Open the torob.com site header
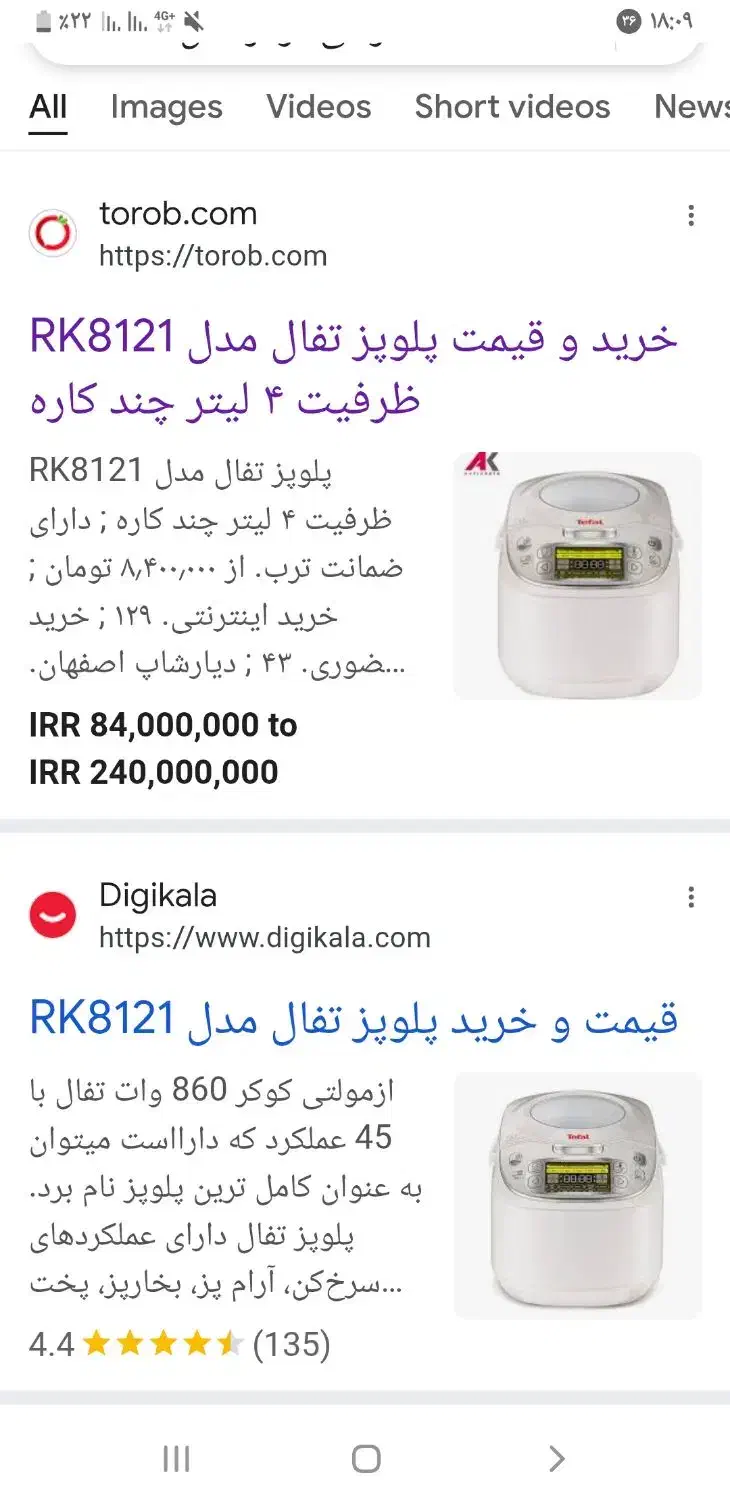The image size is (730, 1500). pyautogui.click(x=180, y=234)
